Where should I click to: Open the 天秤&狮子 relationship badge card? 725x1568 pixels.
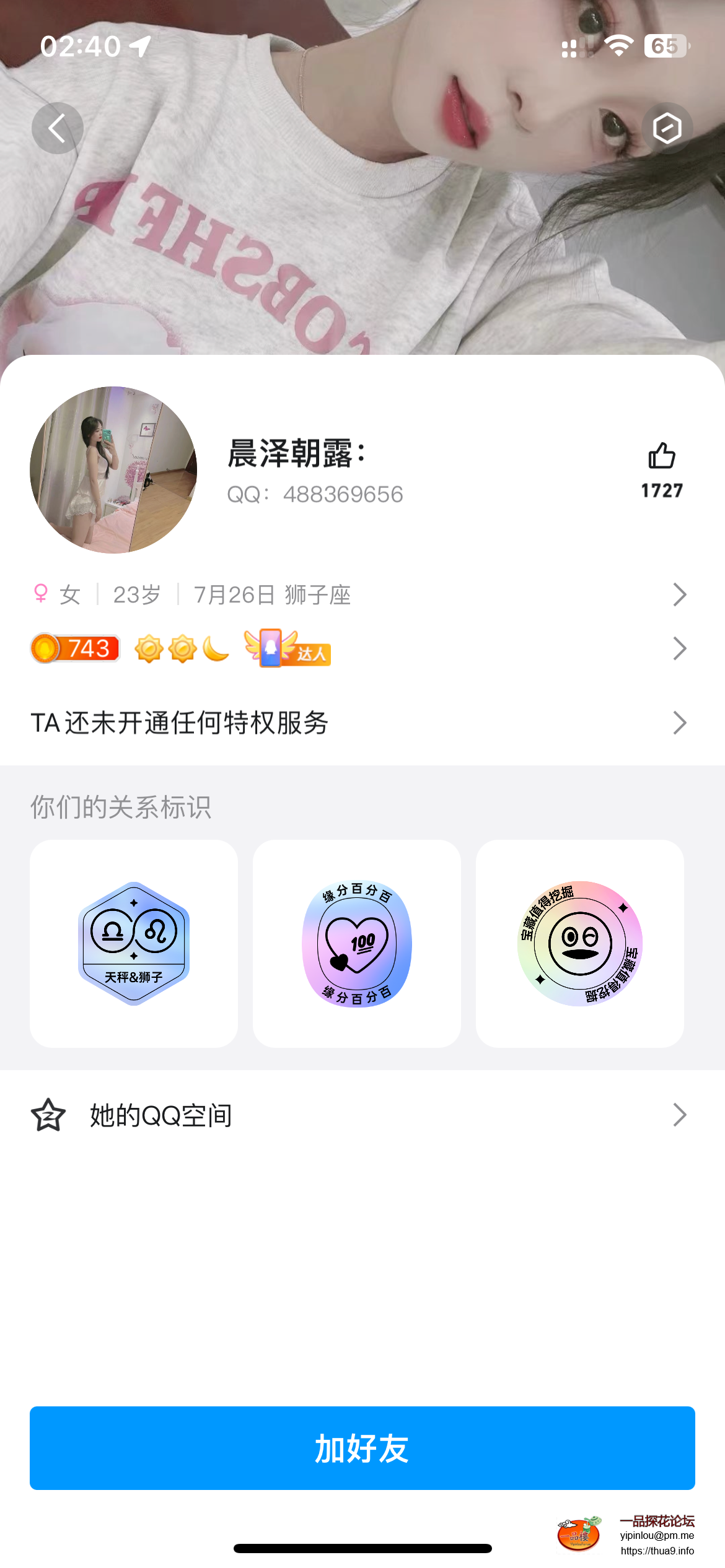coord(134,943)
